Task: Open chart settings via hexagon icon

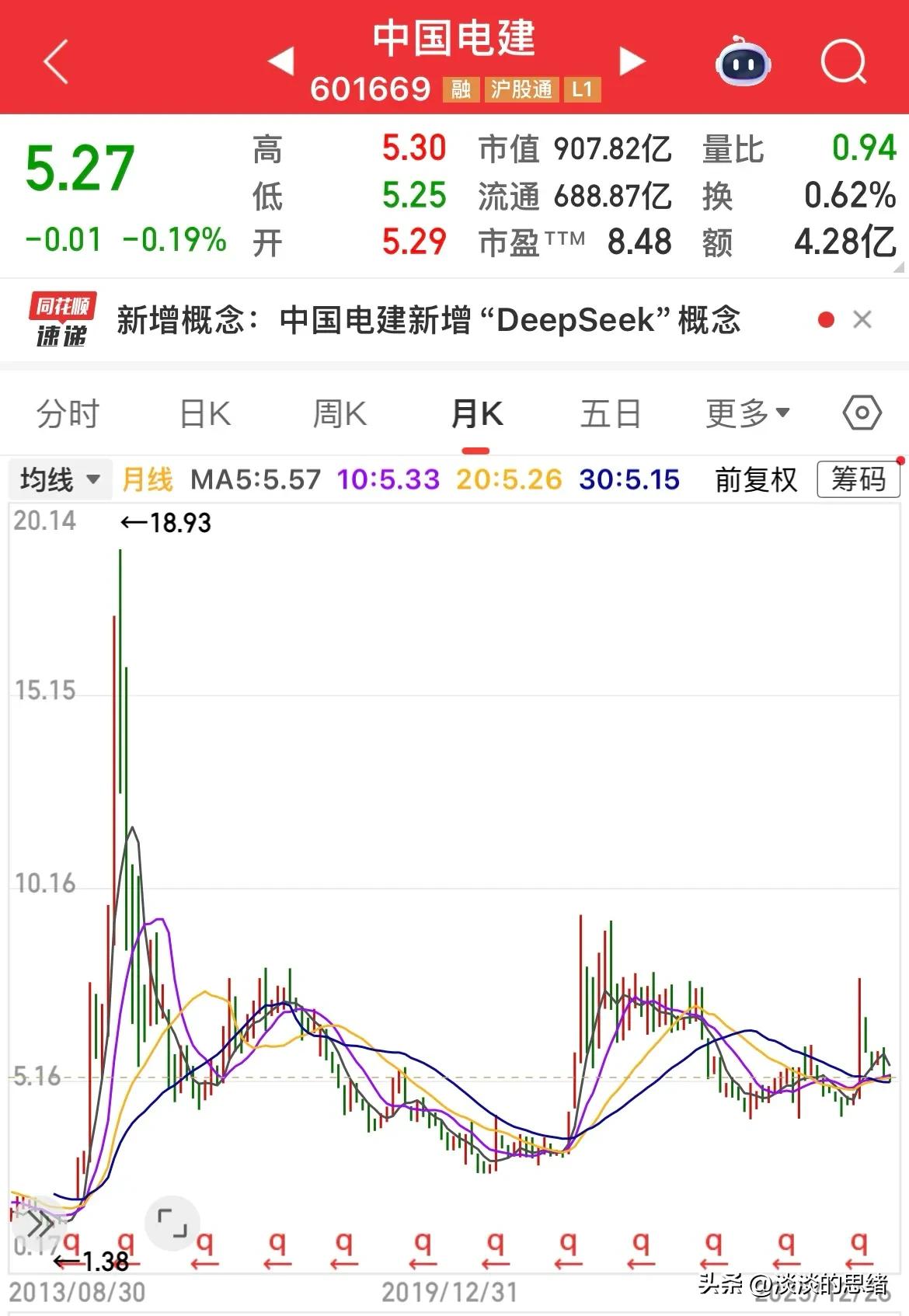Action: (861, 414)
